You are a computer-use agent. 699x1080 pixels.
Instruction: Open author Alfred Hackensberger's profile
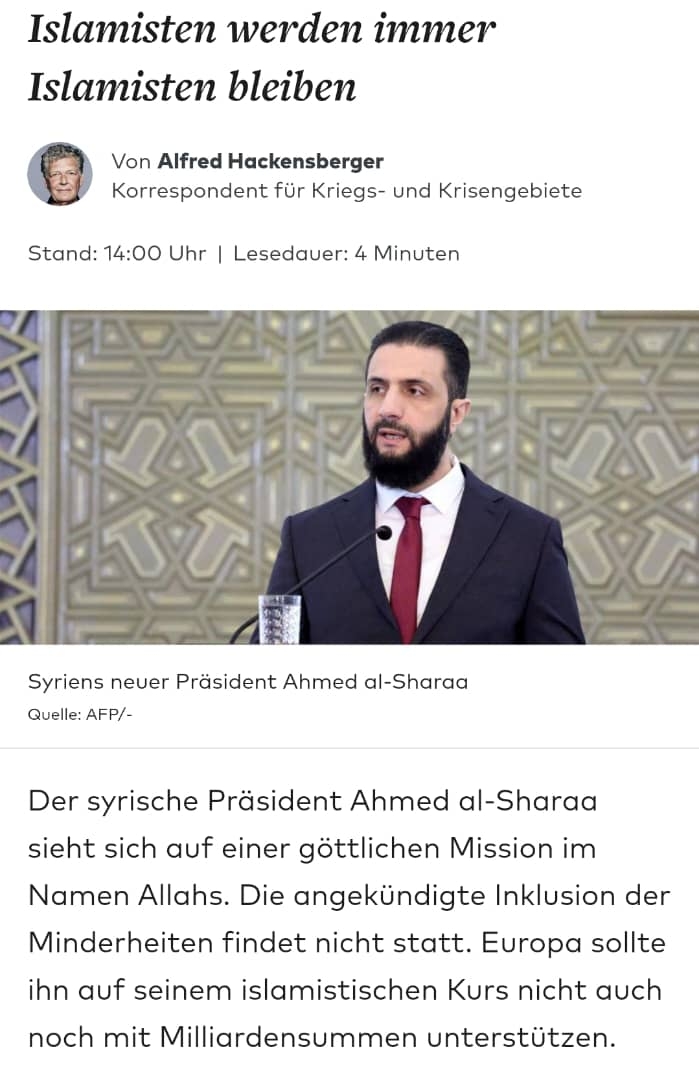point(270,161)
